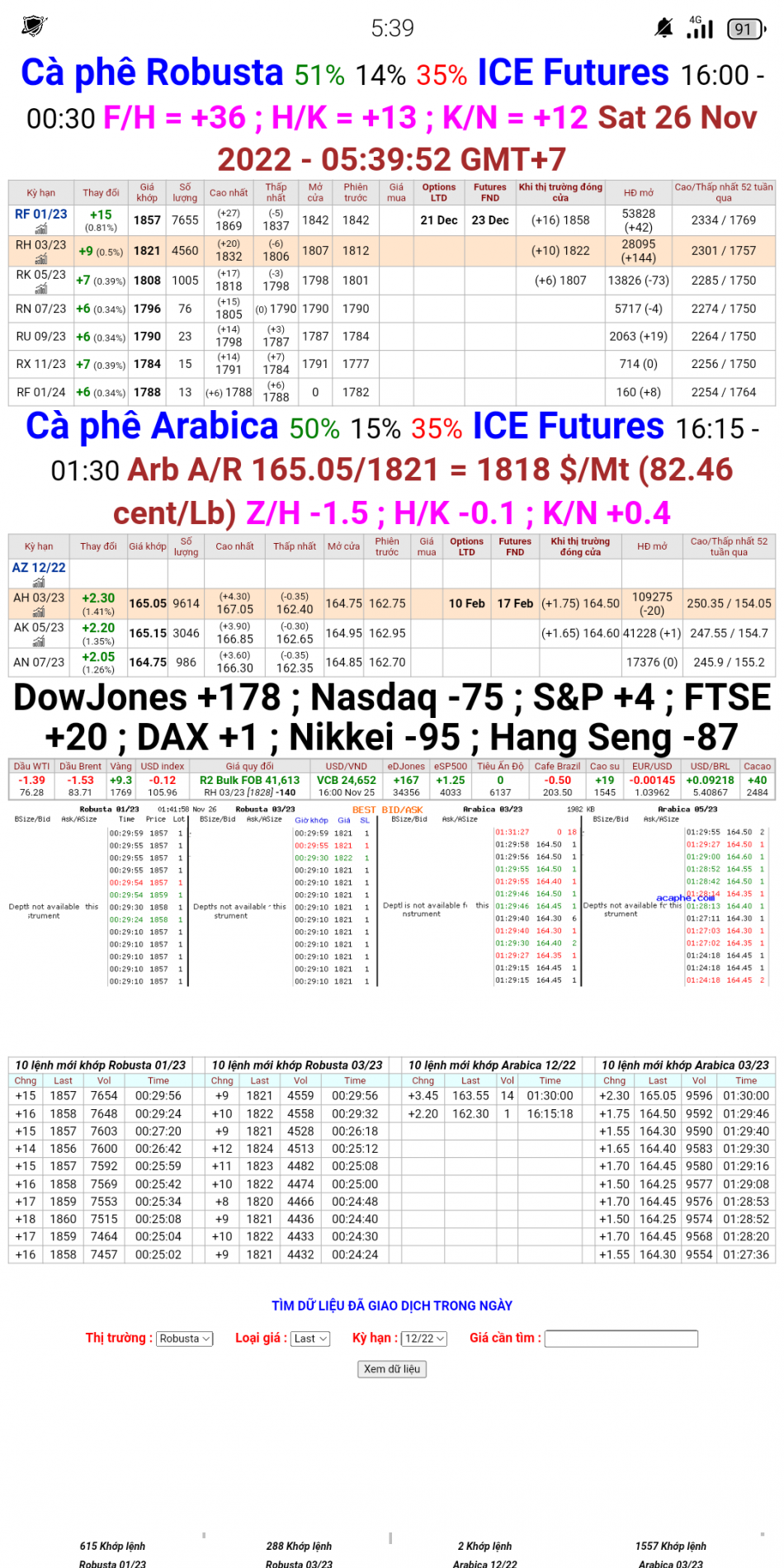Open the price chart for RF 01/23
The image size is (784, 1568).
point(41,226)
